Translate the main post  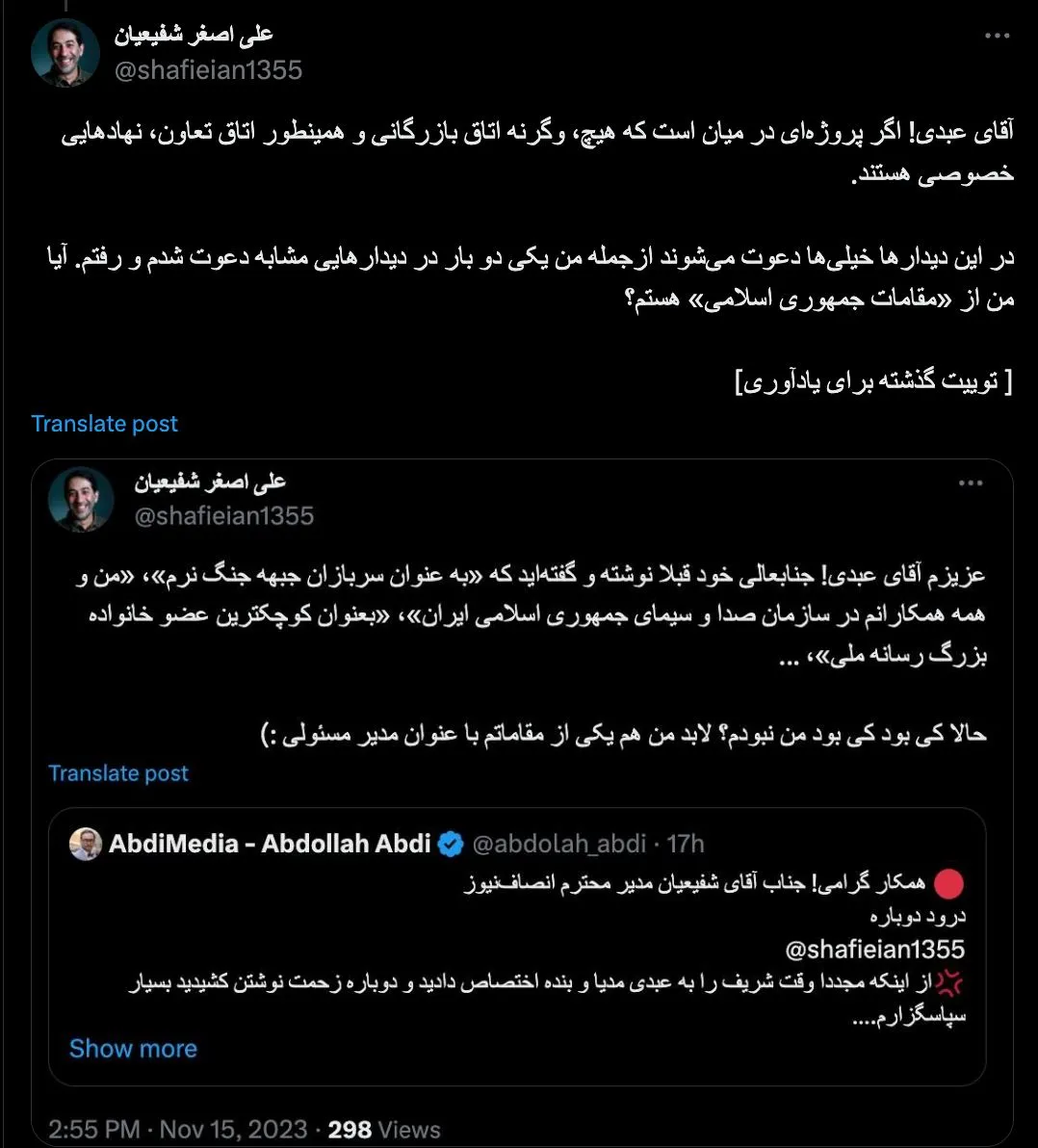(x=105, y=423)
